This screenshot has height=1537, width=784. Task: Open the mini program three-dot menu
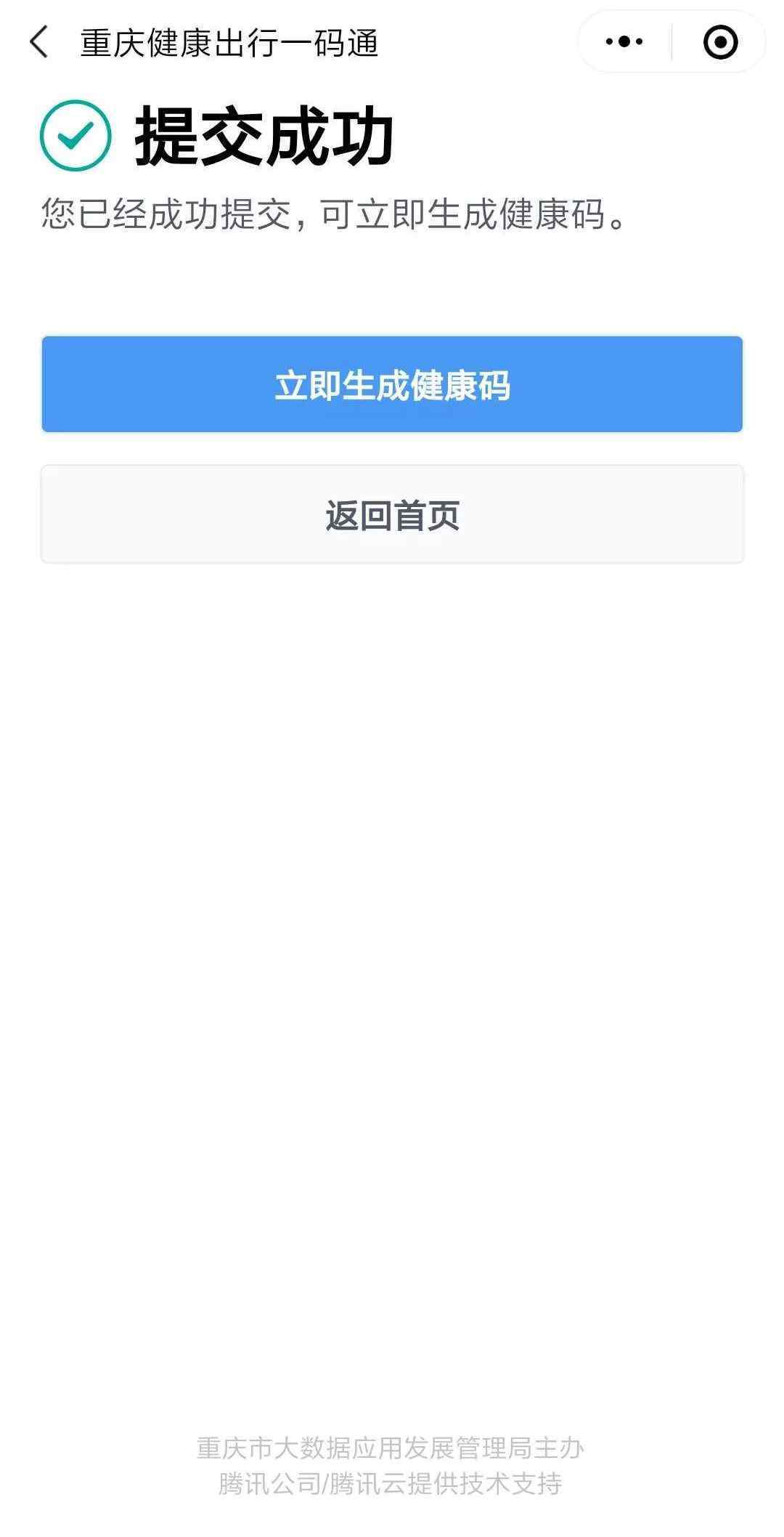click(x=624, y=42)
